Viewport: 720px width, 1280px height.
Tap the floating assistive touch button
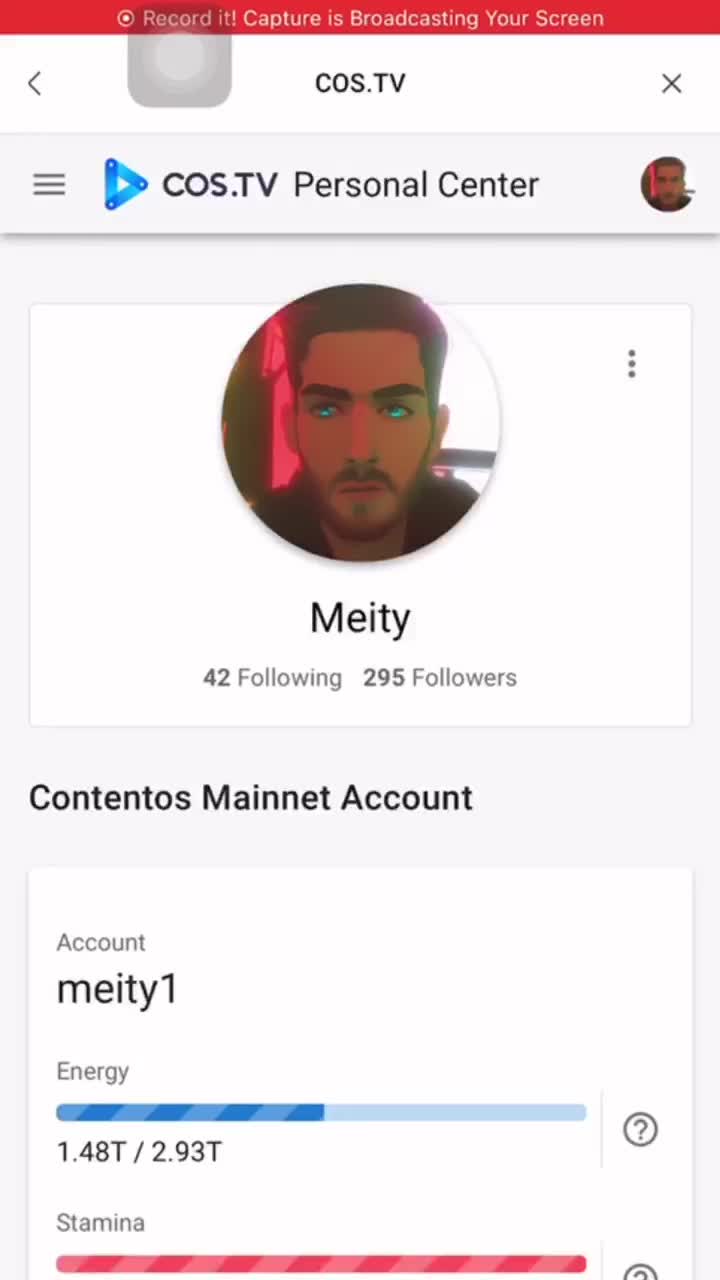point(180,62)
